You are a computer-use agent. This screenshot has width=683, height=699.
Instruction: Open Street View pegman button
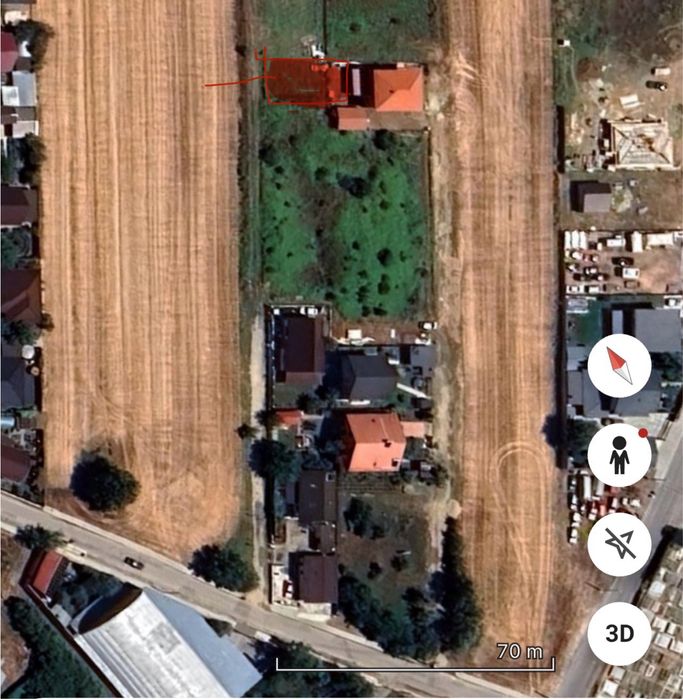tap(619, 455)
